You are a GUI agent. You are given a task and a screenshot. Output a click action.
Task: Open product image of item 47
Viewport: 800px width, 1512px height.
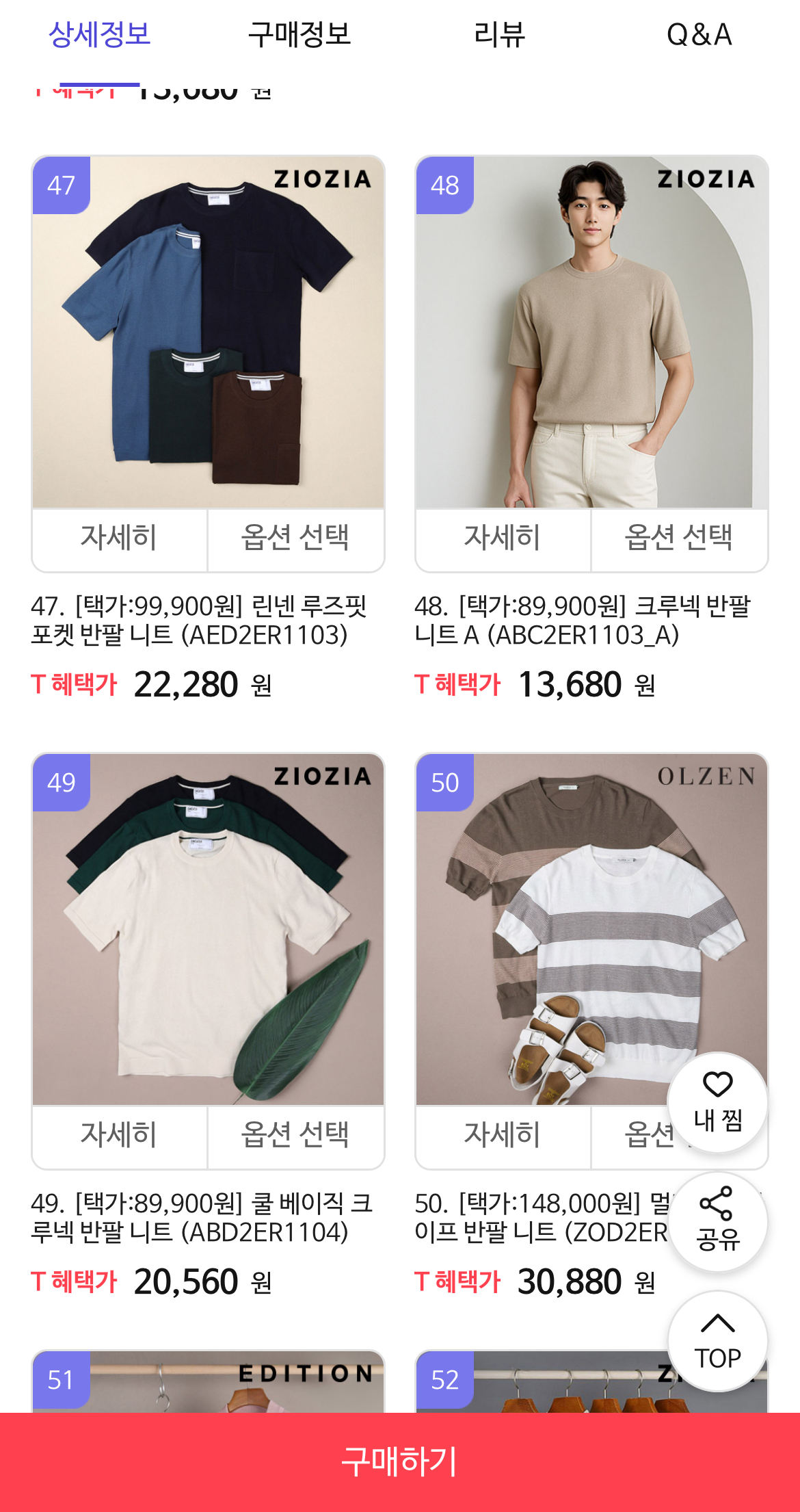[x=208, y=332]
